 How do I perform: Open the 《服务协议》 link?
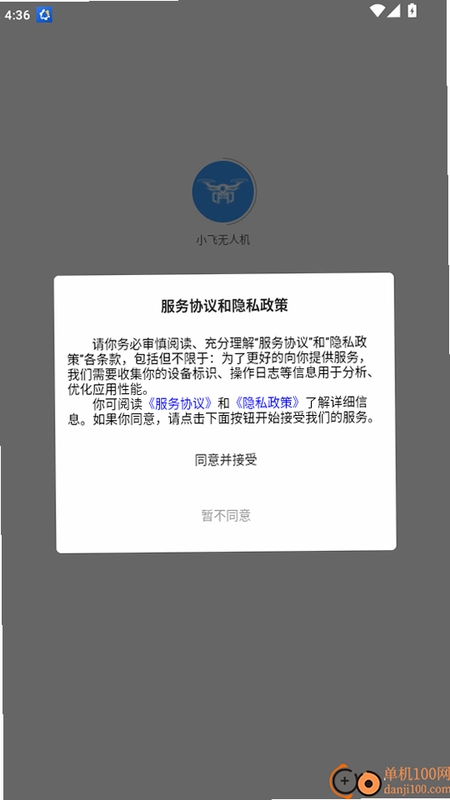180,403
